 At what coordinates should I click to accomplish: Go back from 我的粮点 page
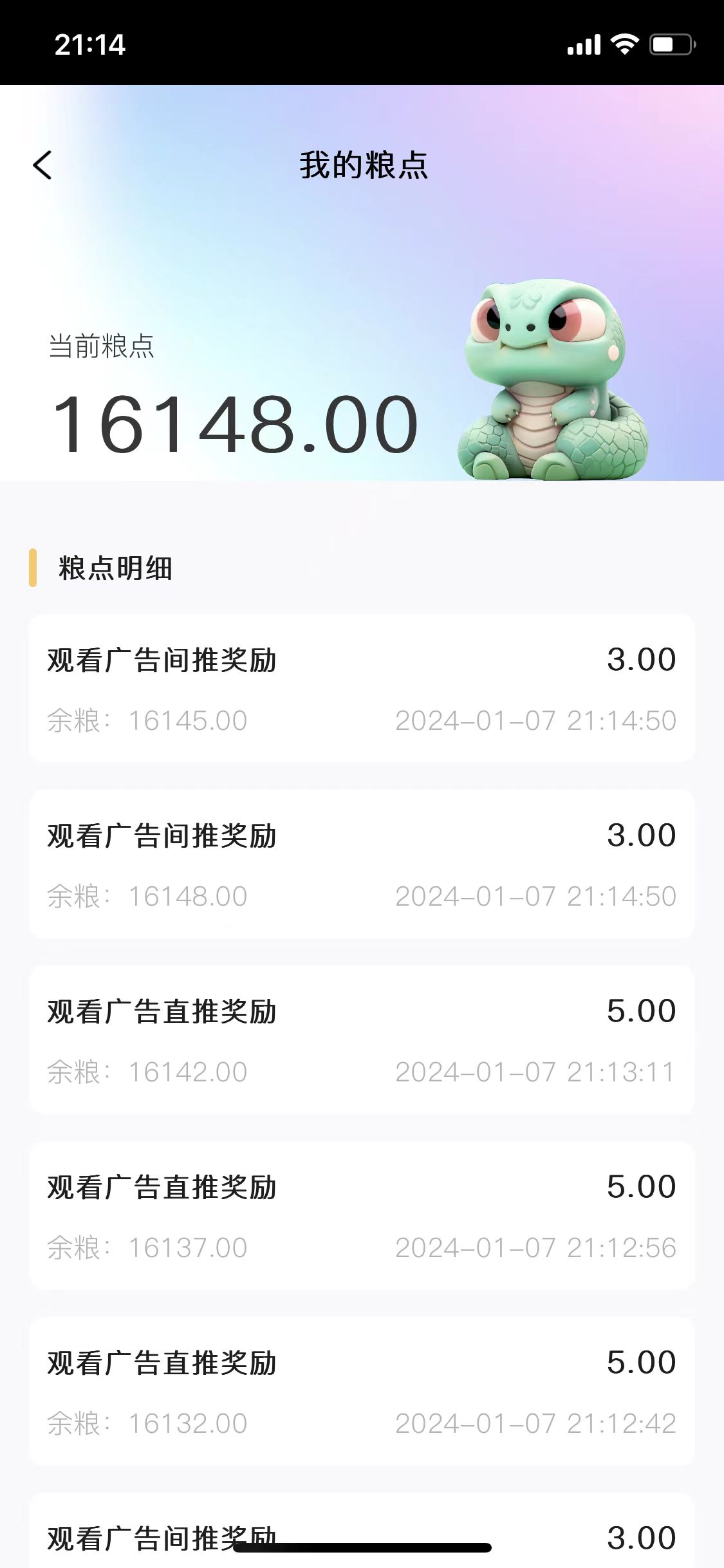[x=42, y=165]
